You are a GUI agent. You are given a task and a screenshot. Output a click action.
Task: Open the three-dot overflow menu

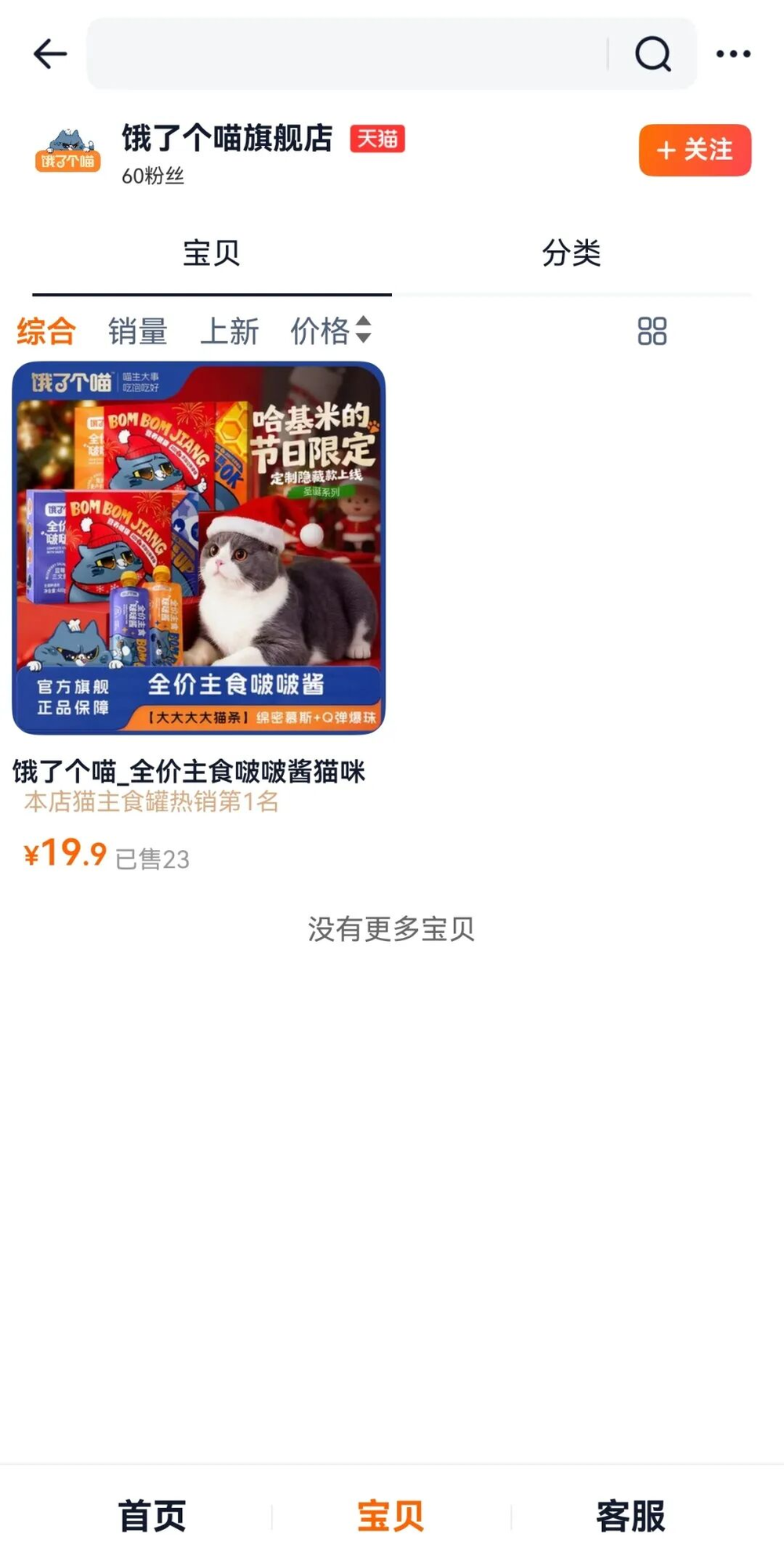733,54
